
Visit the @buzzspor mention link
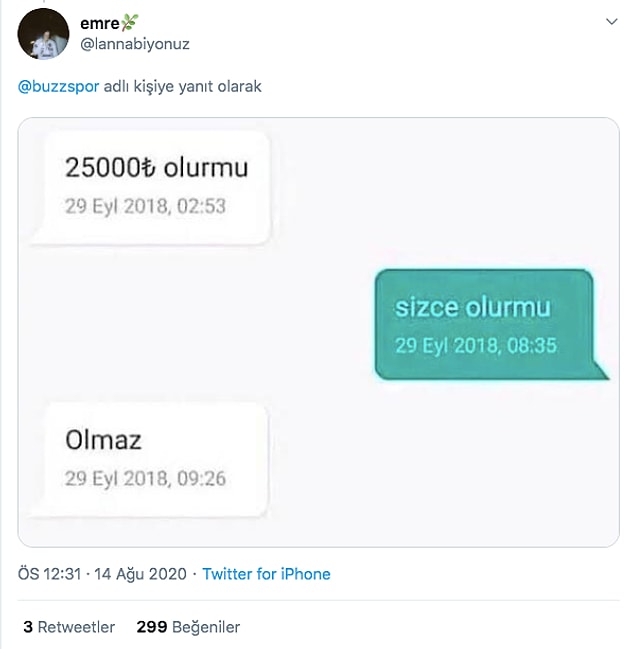tap(59, 86)
